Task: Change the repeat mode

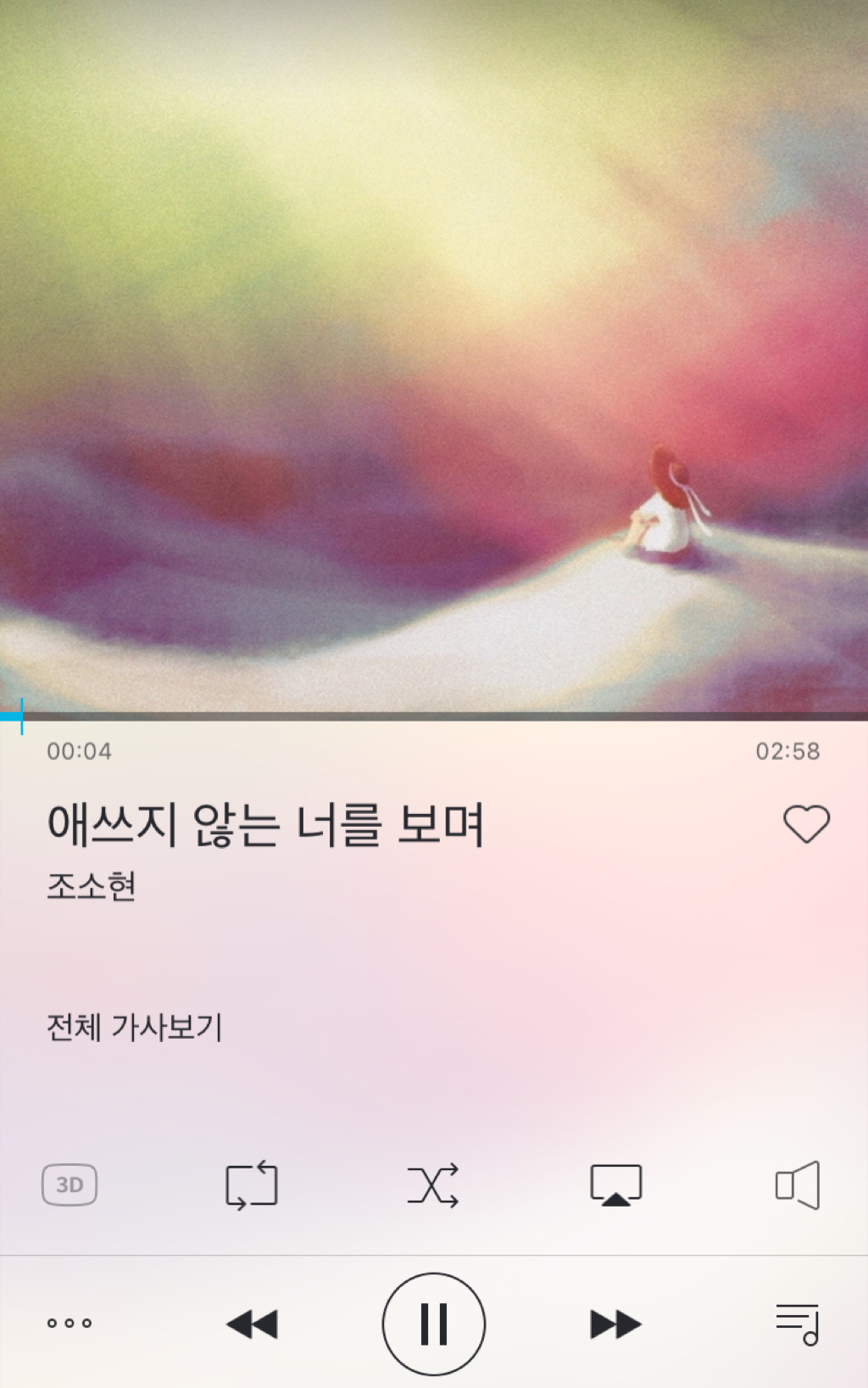Action: tap(252, 1185)
